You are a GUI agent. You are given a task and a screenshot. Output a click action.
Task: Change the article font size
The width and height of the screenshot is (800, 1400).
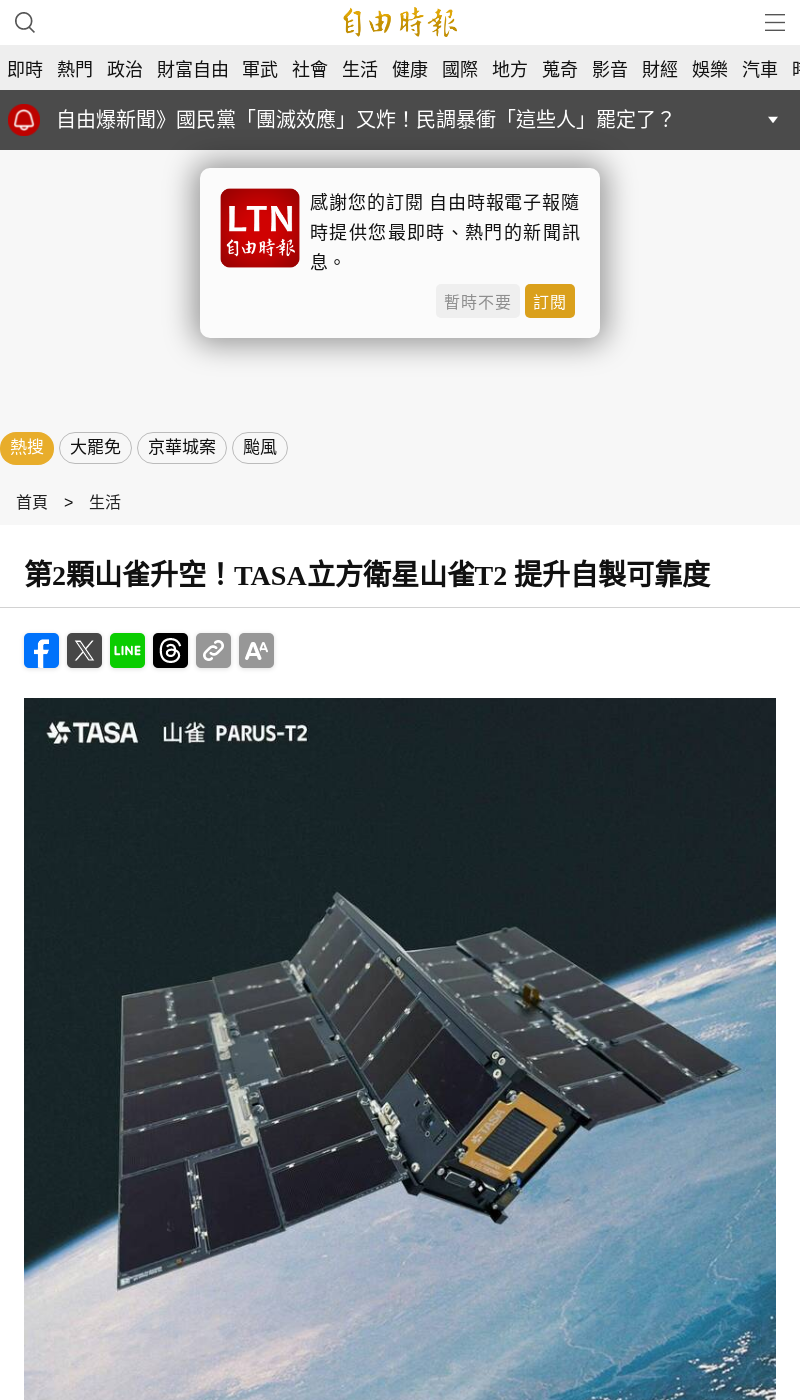point(256,650)
